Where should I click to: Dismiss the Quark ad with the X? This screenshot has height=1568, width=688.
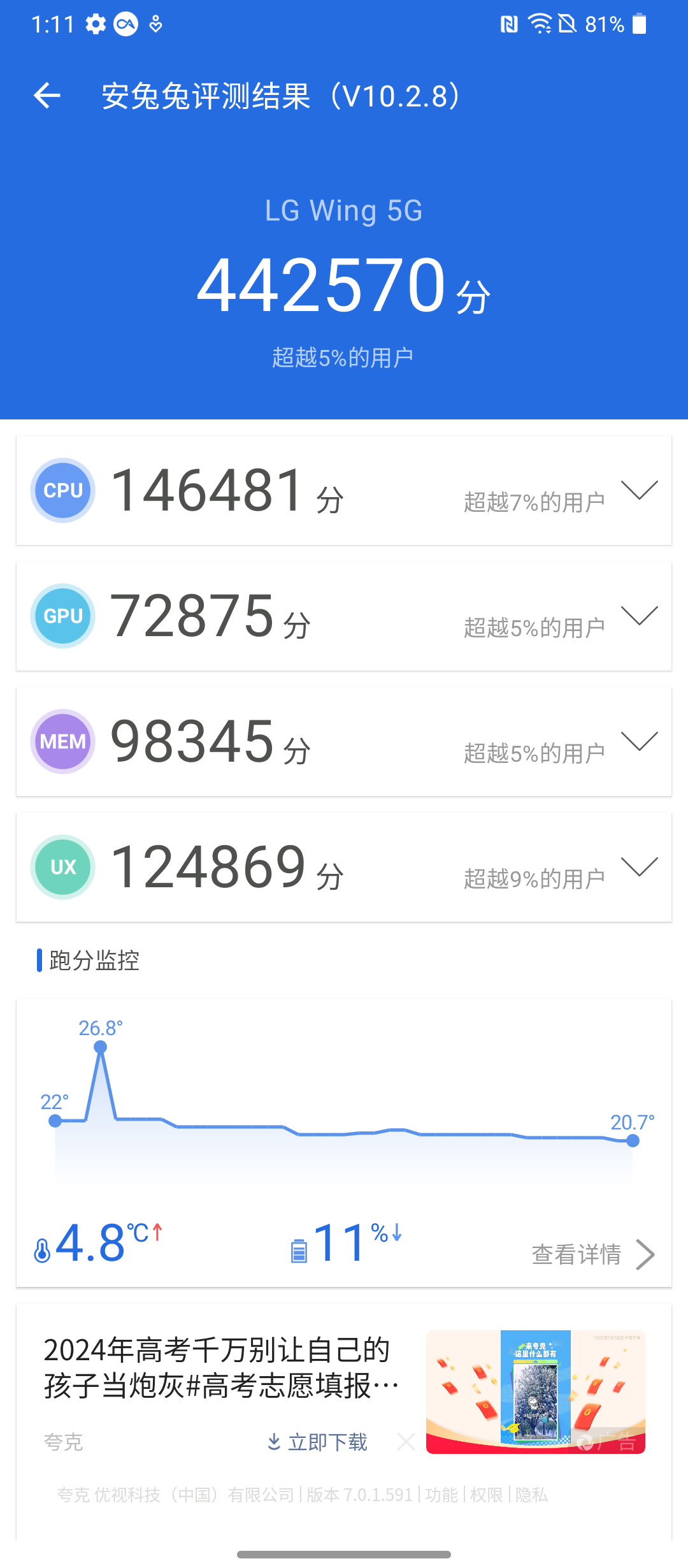click(x=406, y=1441)
